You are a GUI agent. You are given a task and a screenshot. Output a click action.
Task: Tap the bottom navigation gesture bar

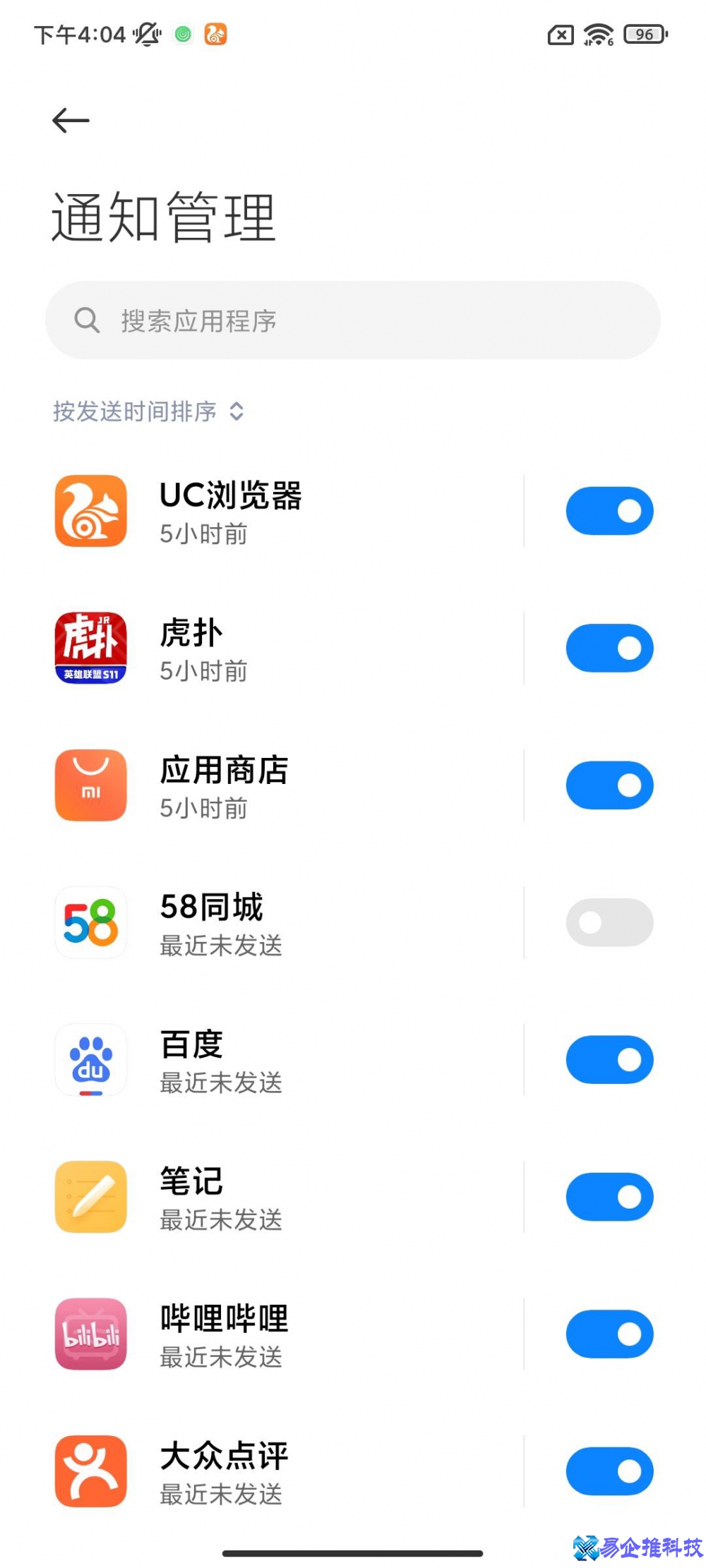(x=353, y=1548)
